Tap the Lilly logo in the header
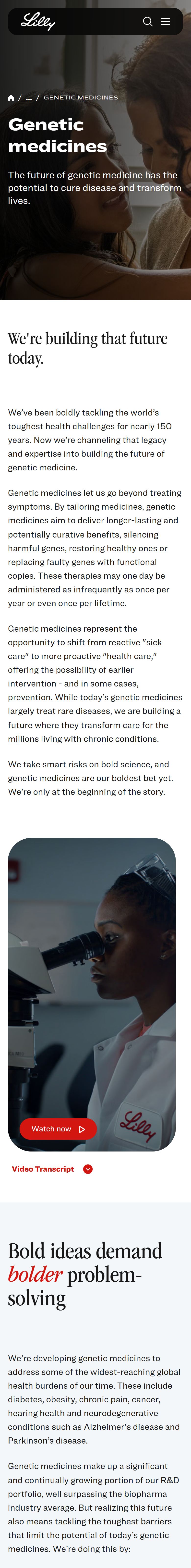The height and width of the screenshot is (1568, 191). click(38, 22)
